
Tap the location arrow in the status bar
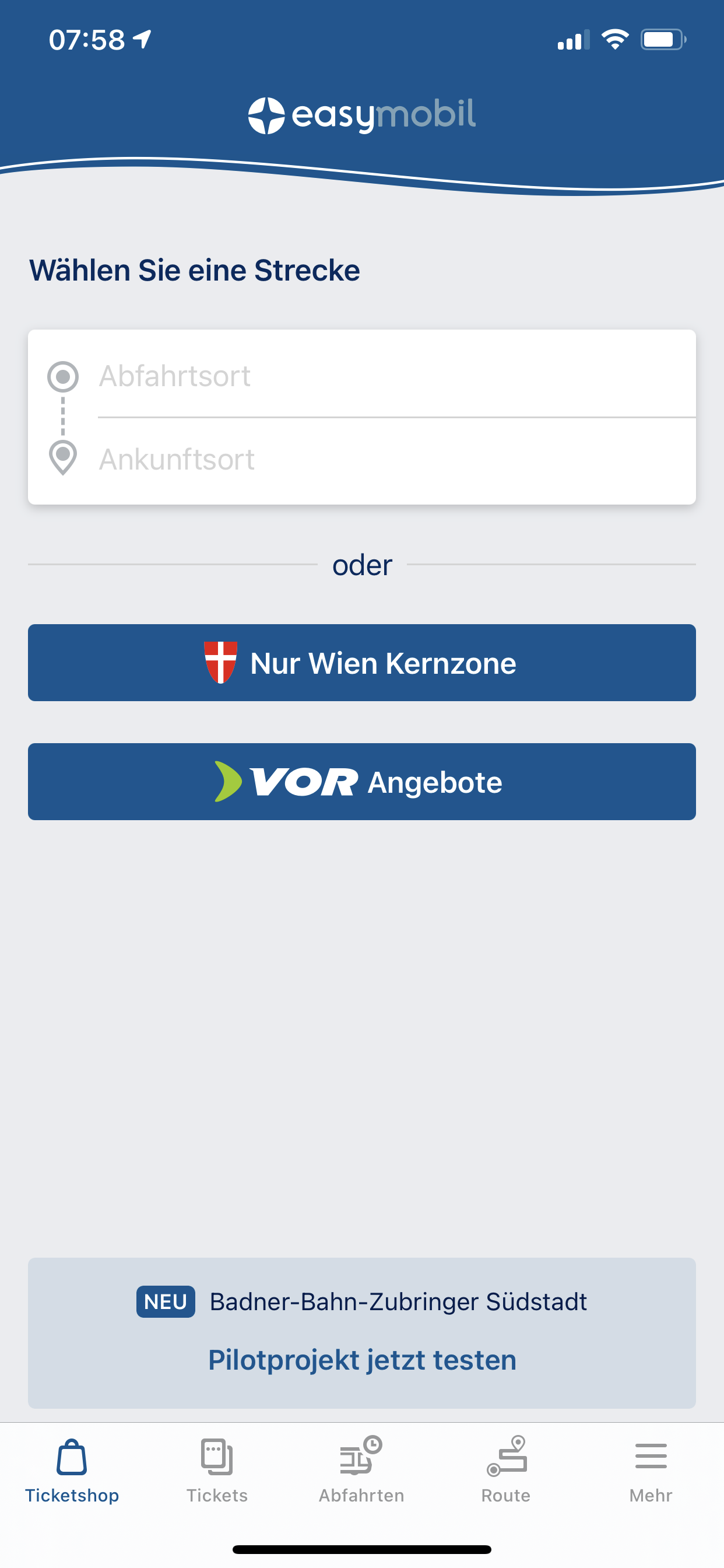[x=140, y=39]
